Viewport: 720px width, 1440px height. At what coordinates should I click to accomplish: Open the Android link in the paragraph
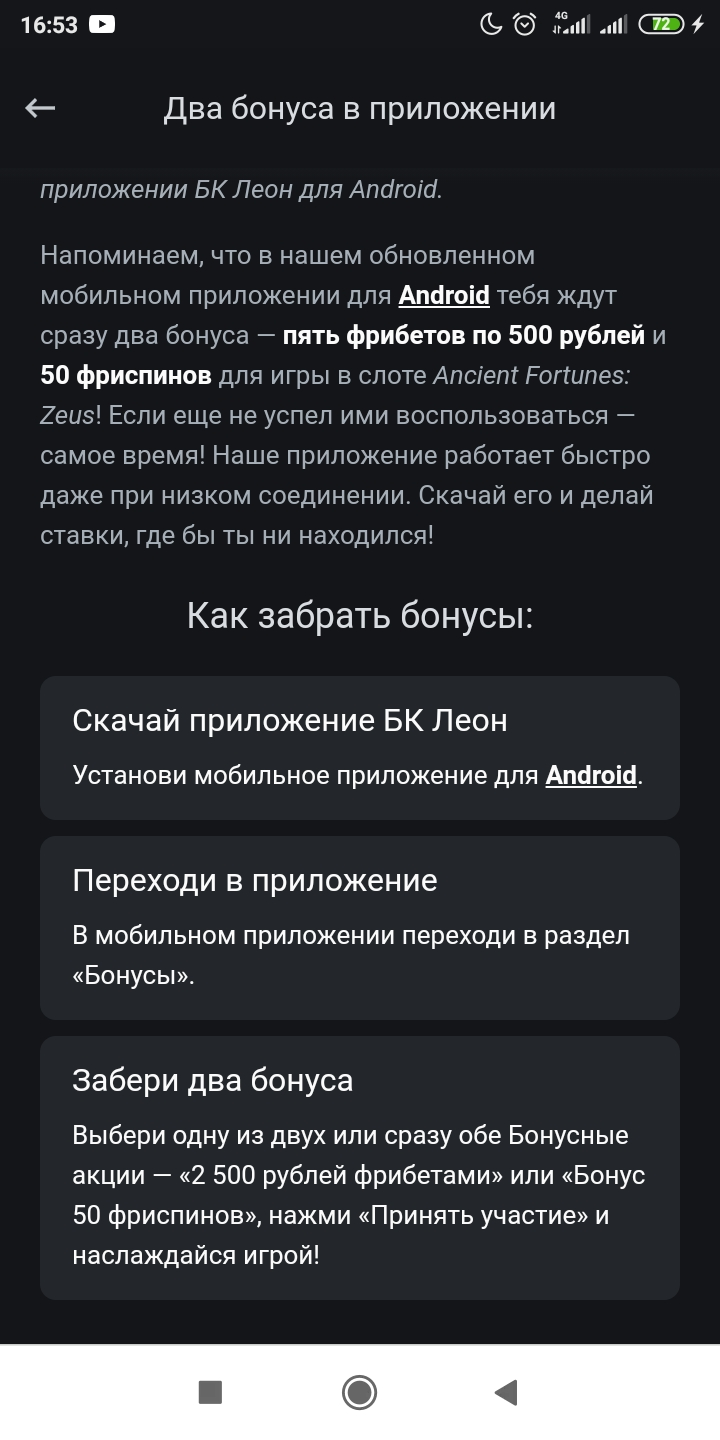[444, 295]
